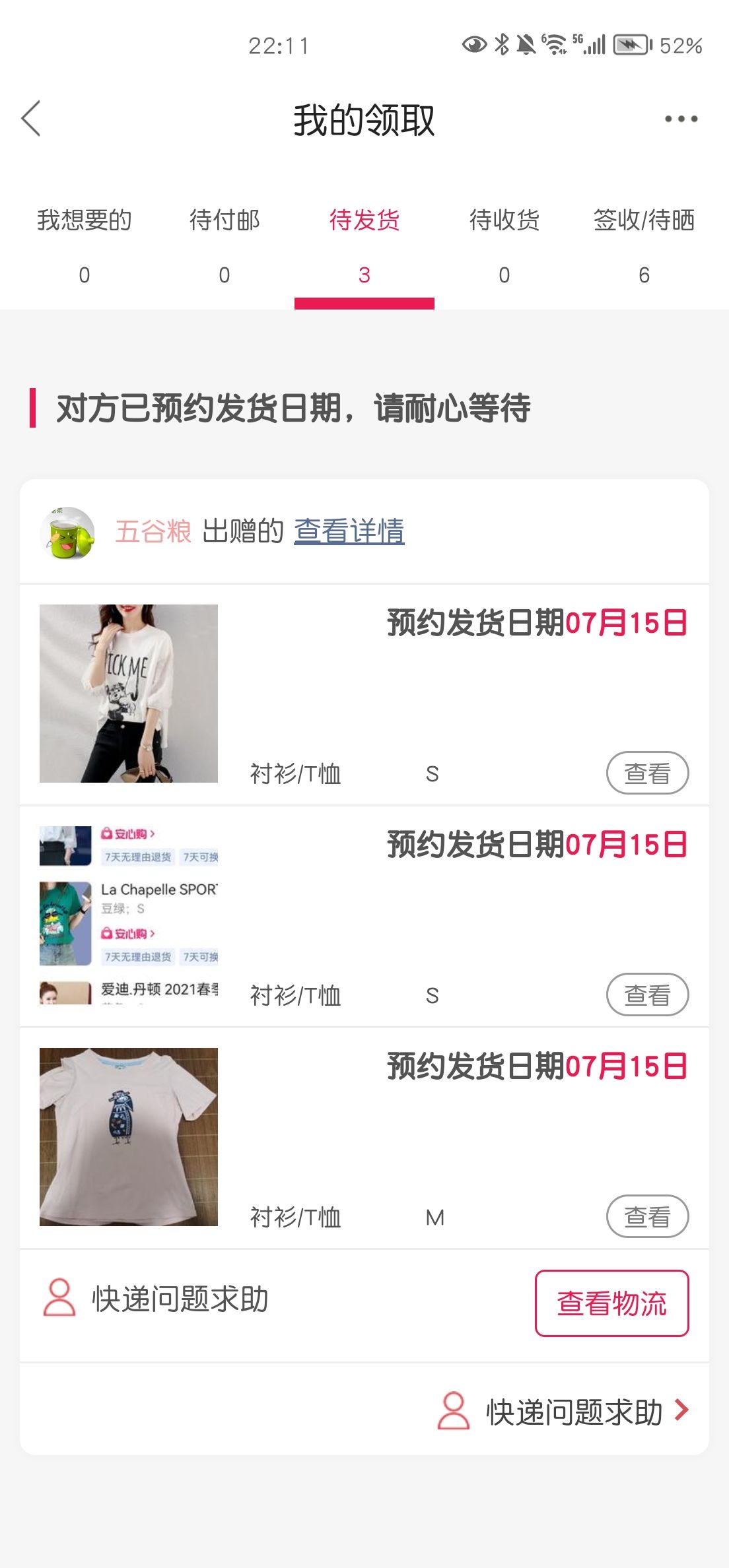Image resolution: width=729 pixels, height=1568 pixels.
Task: Open the La Chapelle screenshot thumbnail
Action: pyautogui.click(x=129, y=915)
